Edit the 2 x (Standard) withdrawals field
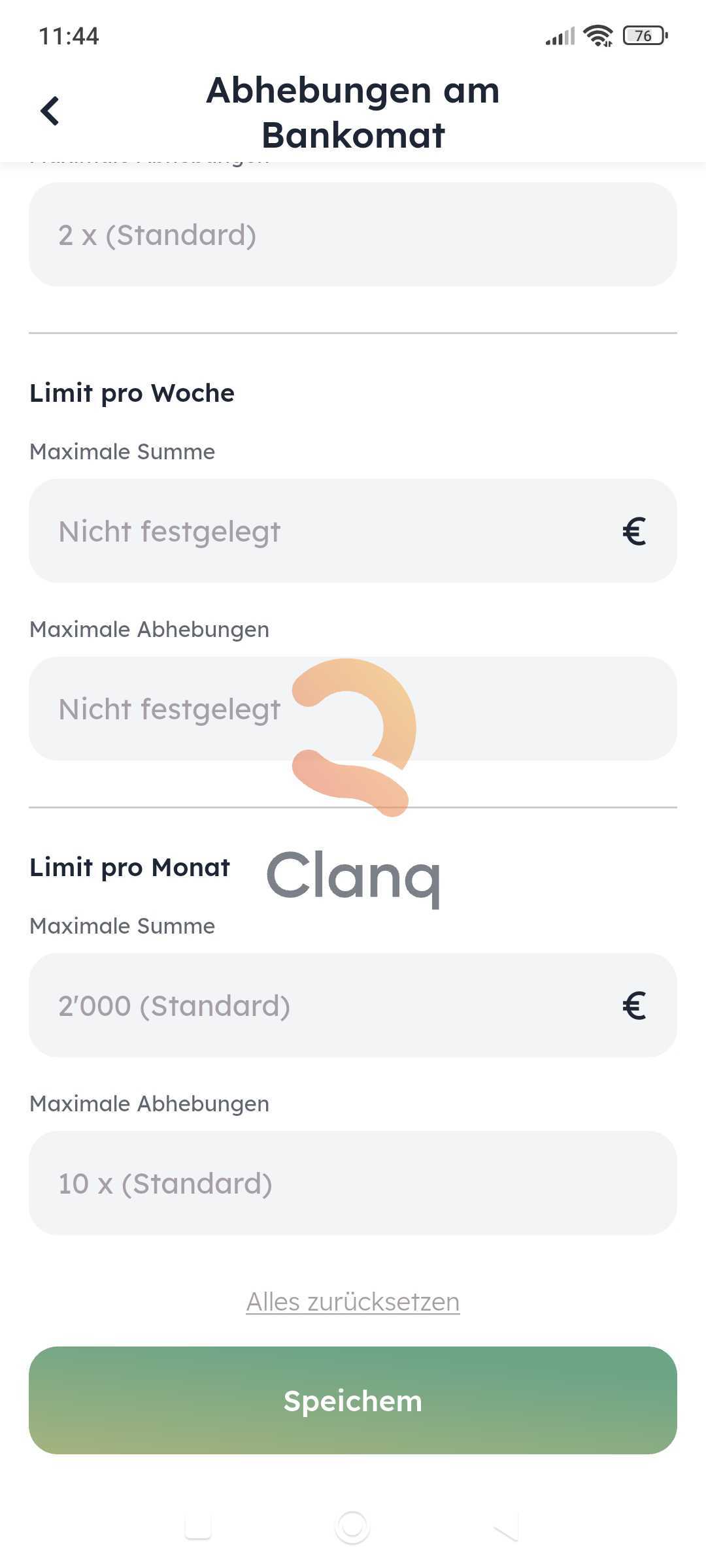The height and width of the screenshot is (1568, 706). pyautogui.click(x=353, y=235)
